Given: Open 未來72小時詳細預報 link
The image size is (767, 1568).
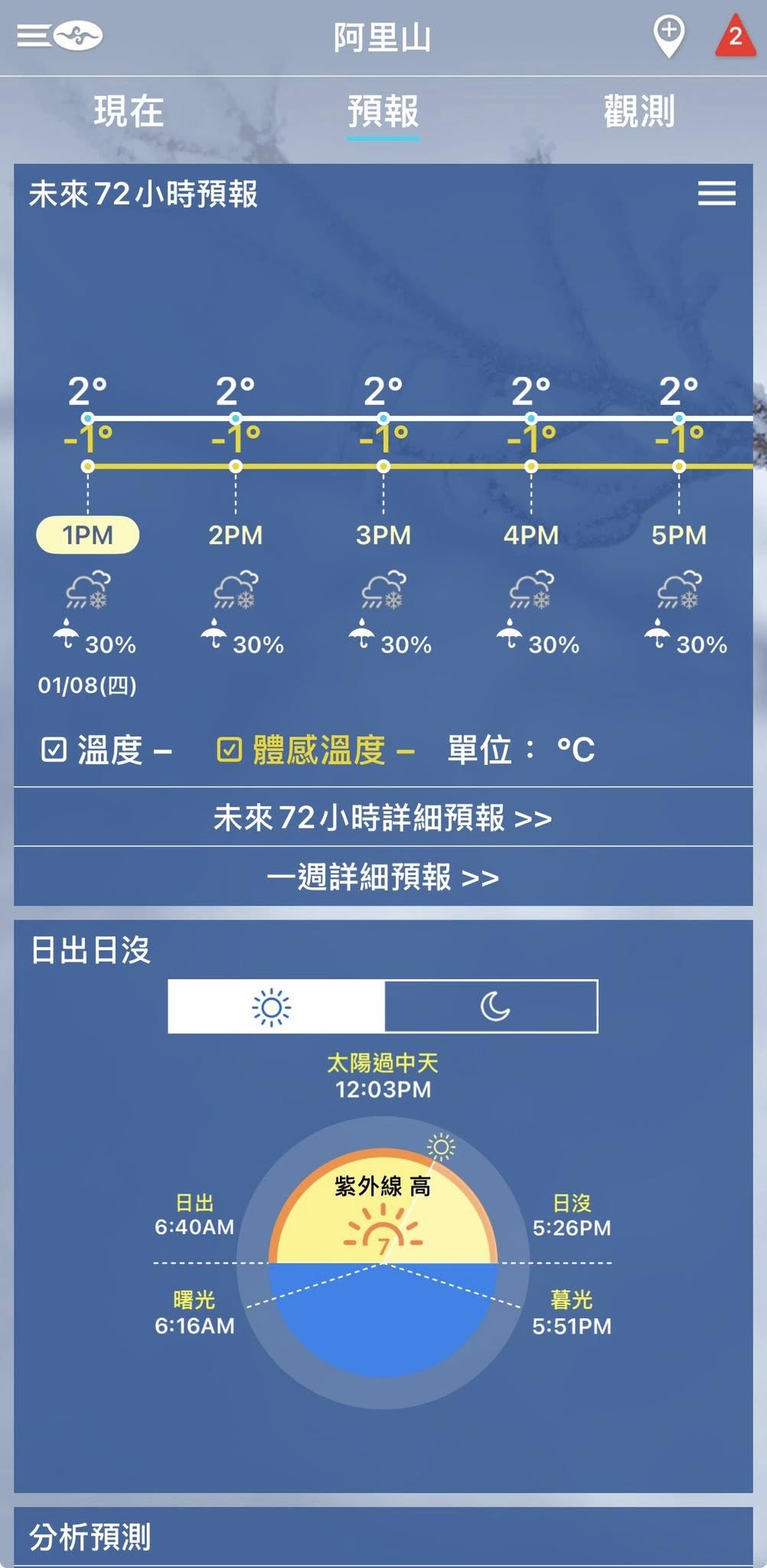Looking at the screenshot, I should tap(383, 818).
